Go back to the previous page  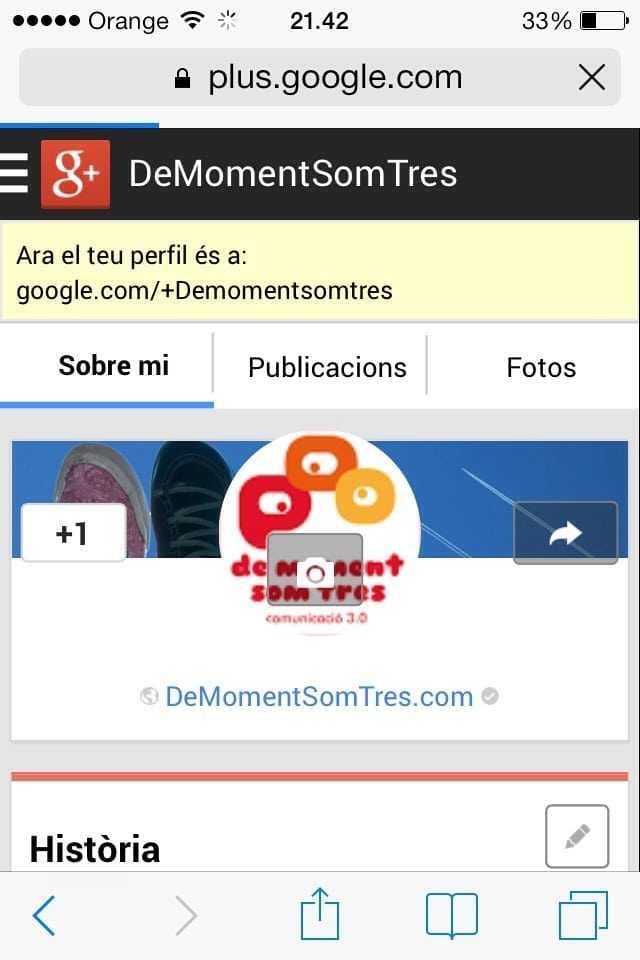pos(43,915)
